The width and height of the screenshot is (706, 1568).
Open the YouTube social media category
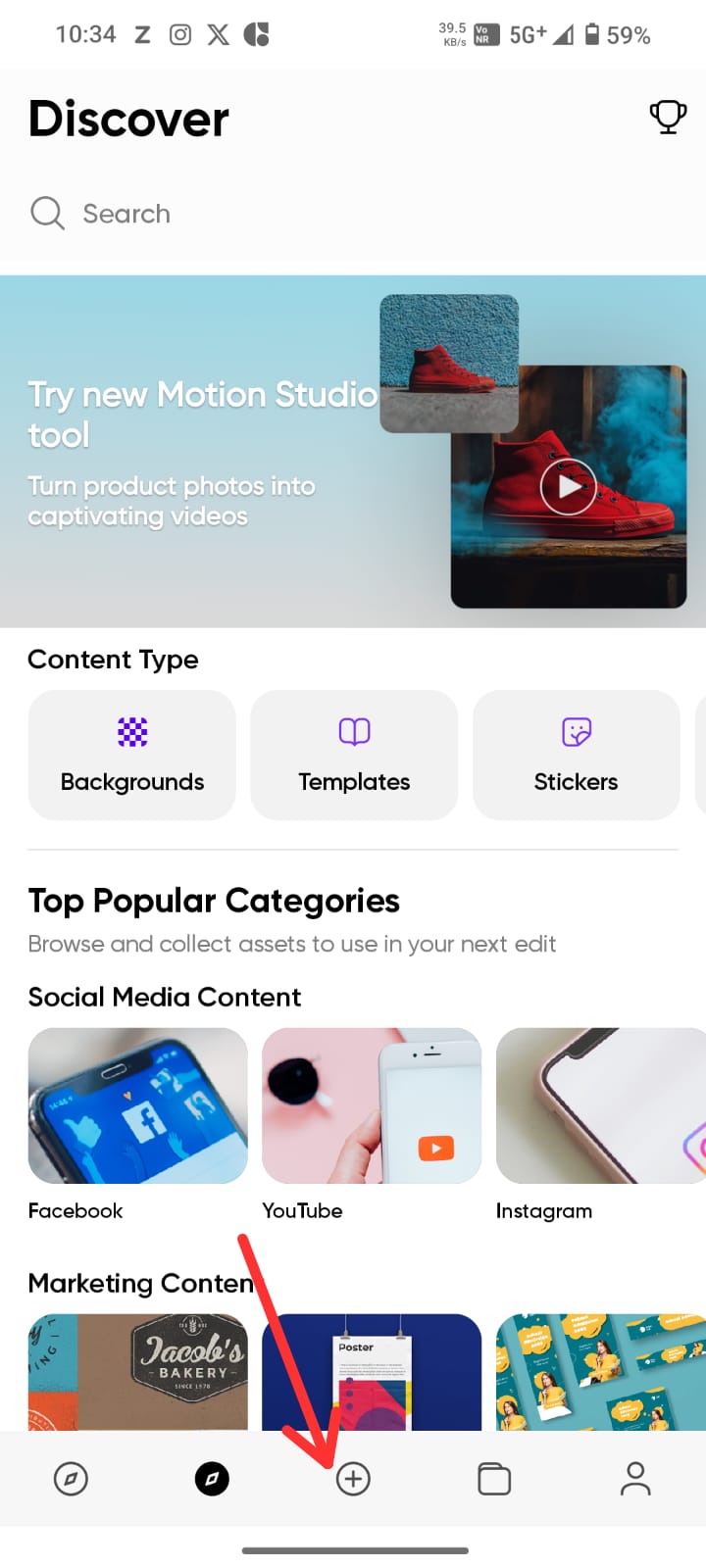click(x=372, y=1105)
